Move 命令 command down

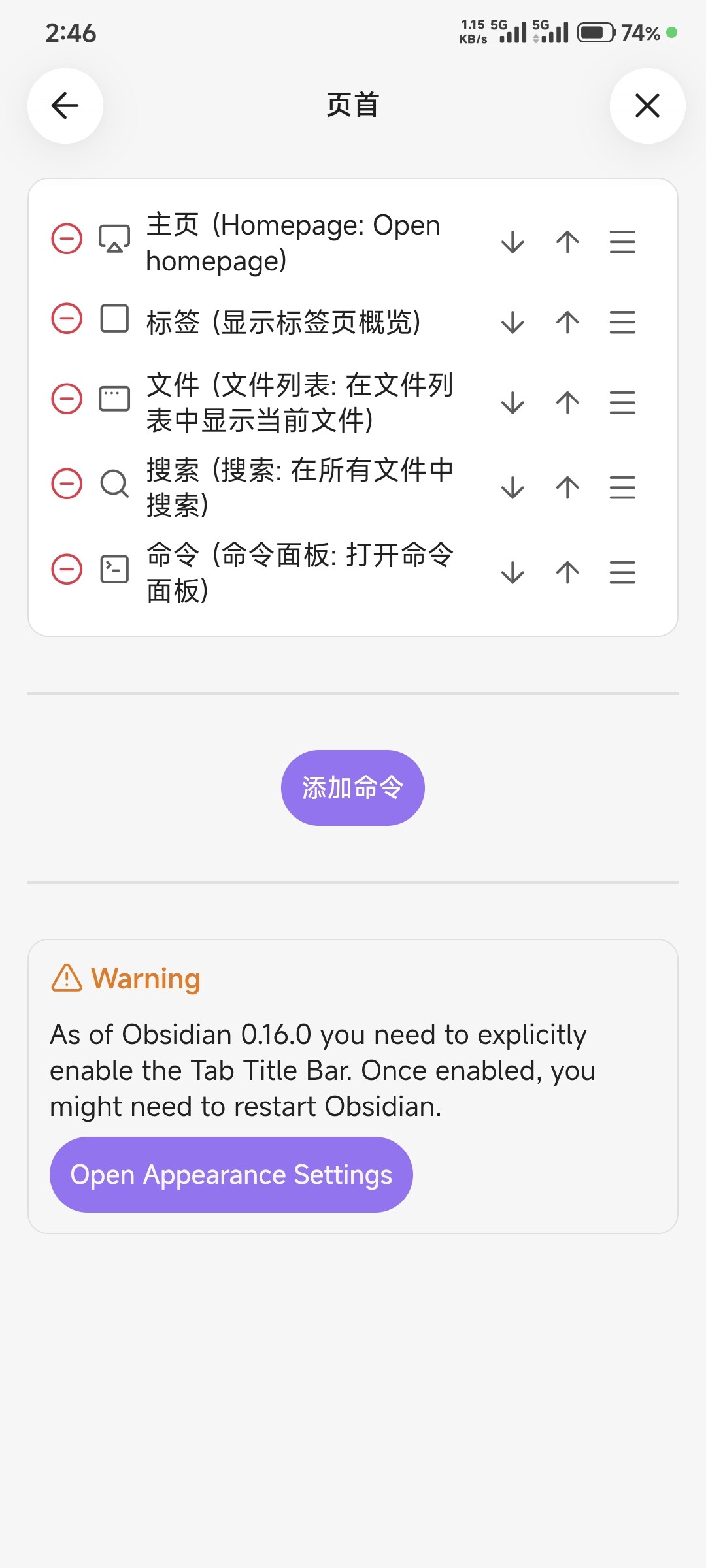click(513, 572)
